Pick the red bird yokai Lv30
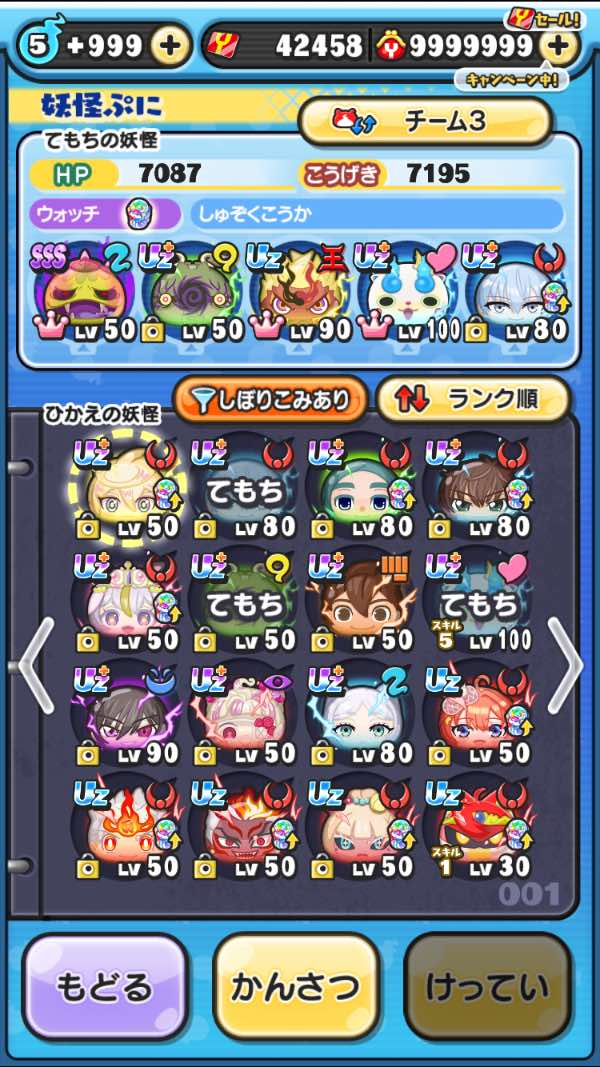Viewport: 600px width, 1067px height. [480, 826]
